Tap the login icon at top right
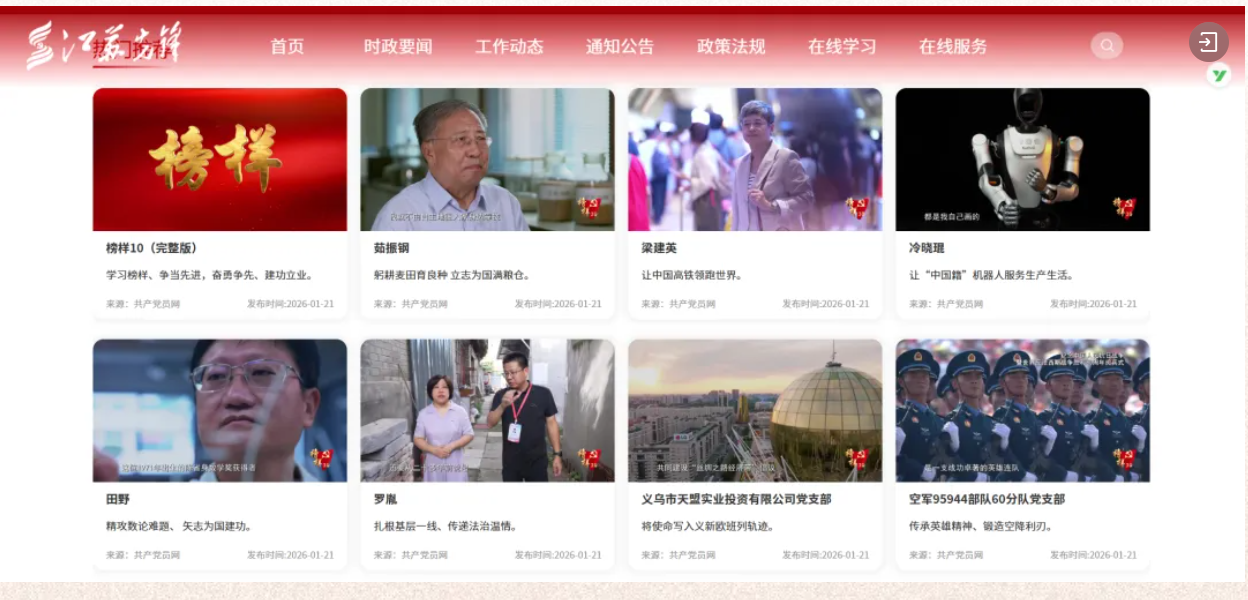The height and width of the screenshot is (600, 1248). [x=1208, y=42]
